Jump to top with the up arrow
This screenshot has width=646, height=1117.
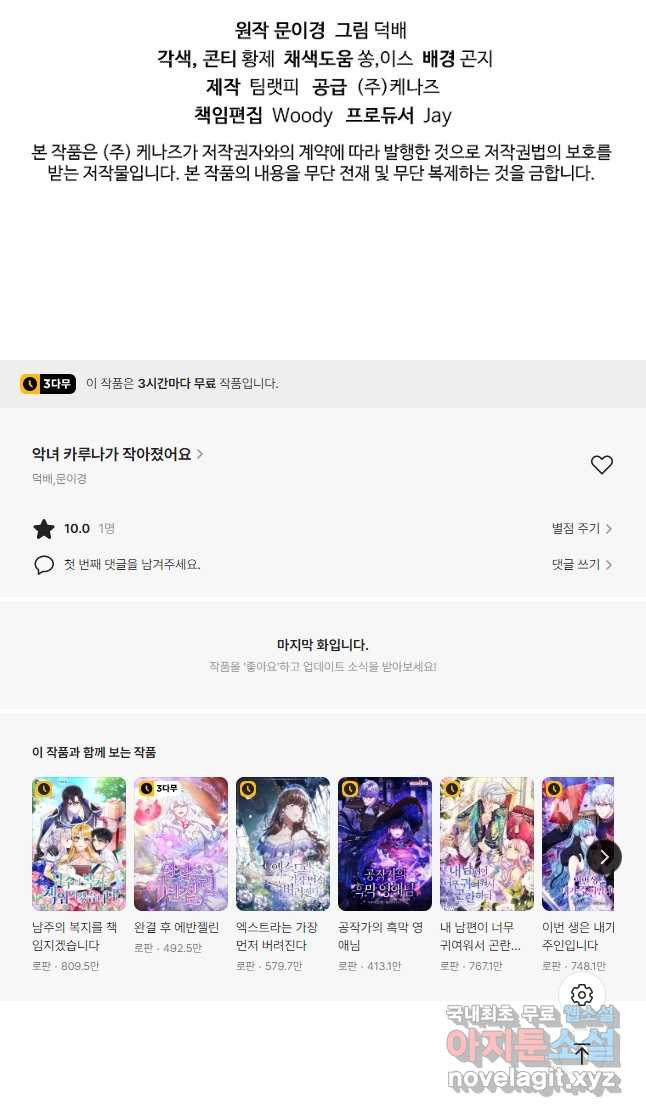pos(582,1053)
